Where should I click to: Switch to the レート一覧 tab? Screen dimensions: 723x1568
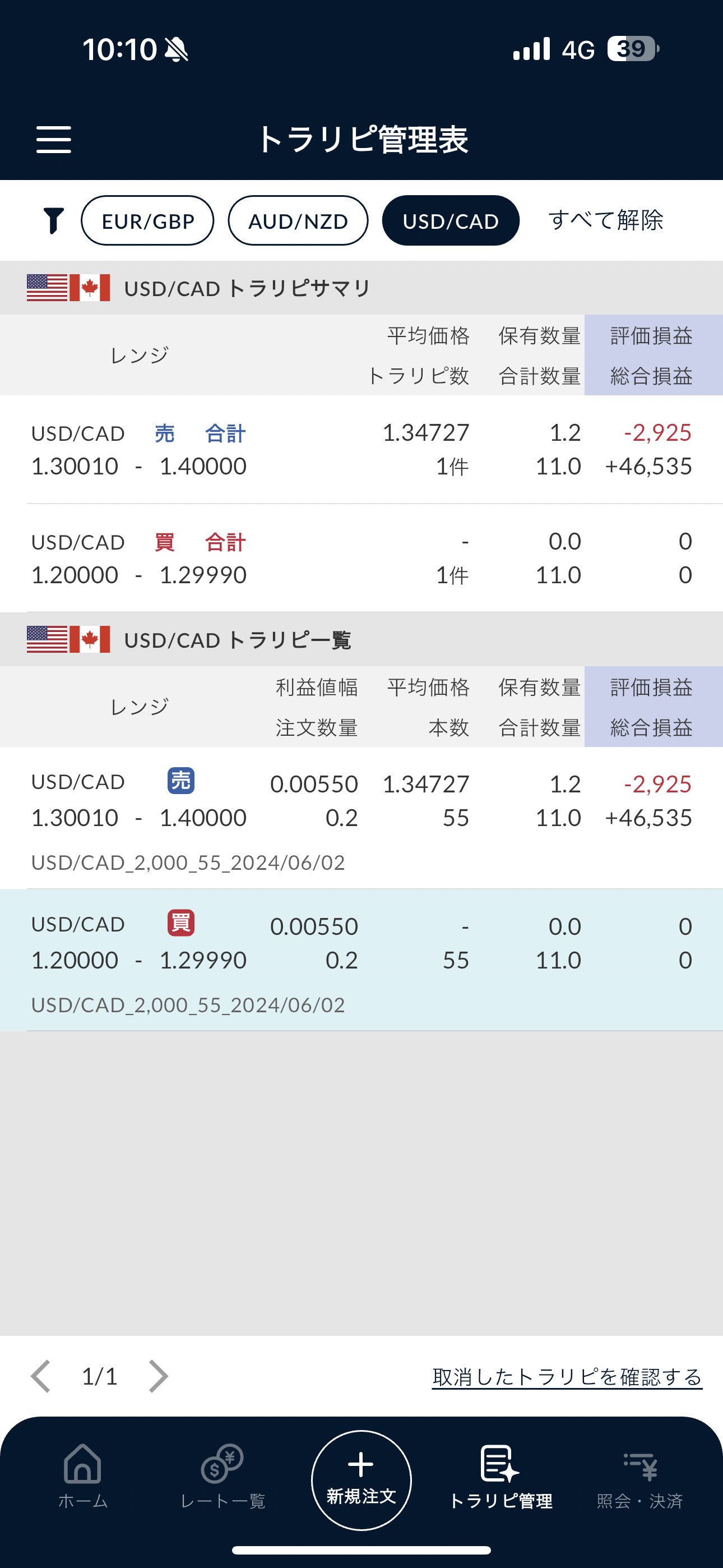click(x=223, y=1477)
